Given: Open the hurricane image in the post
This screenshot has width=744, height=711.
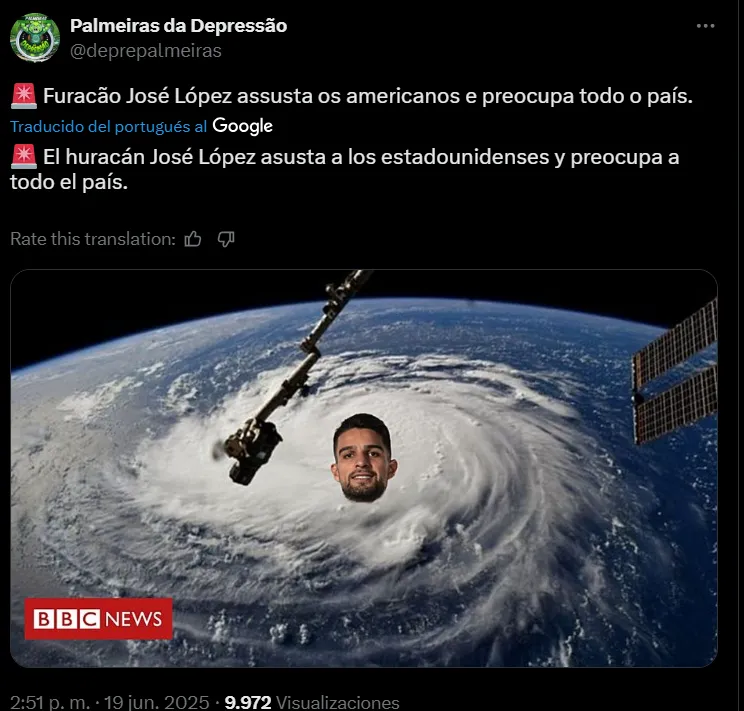Looking at the screenshot, I should pos(364,468).
